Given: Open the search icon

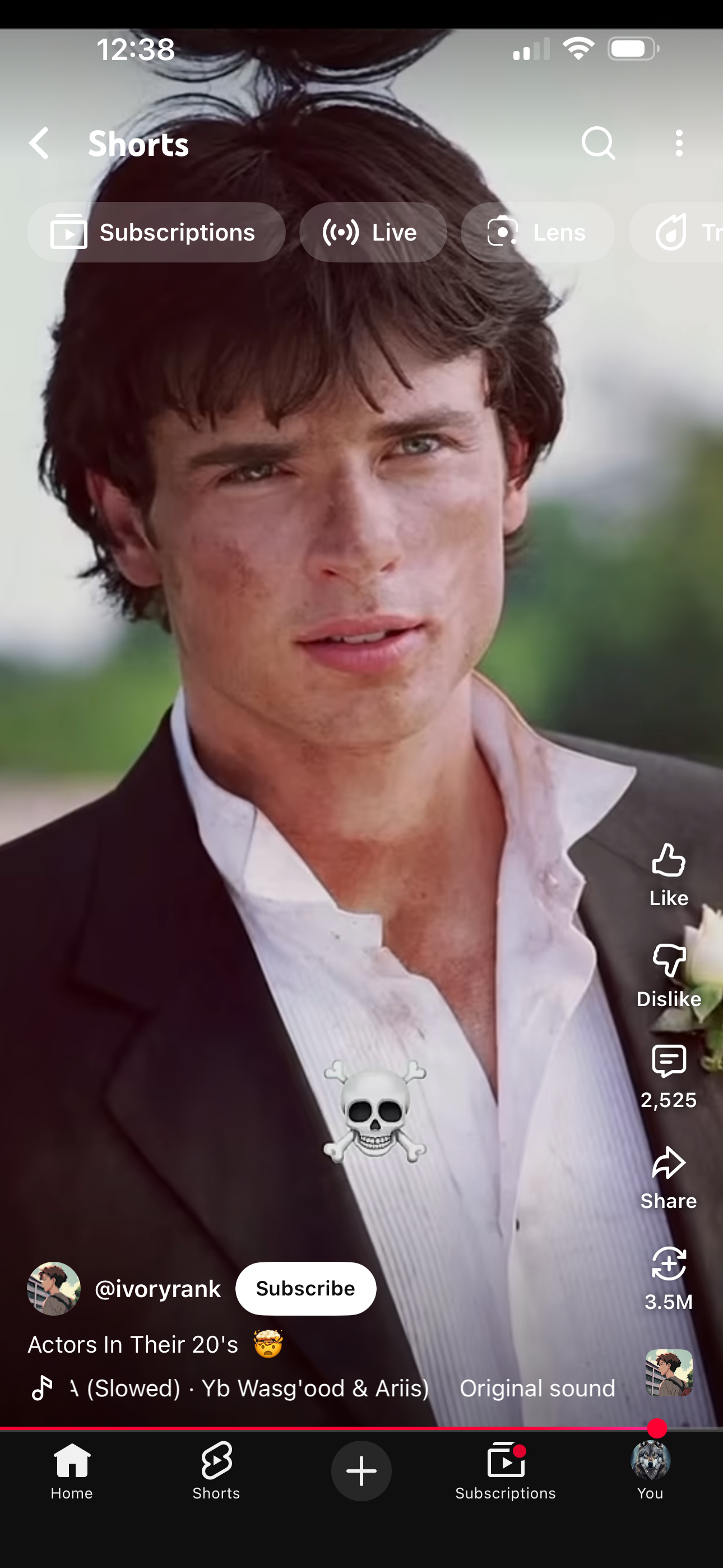Looking at the screenshot, I should [x=597, y=144].
